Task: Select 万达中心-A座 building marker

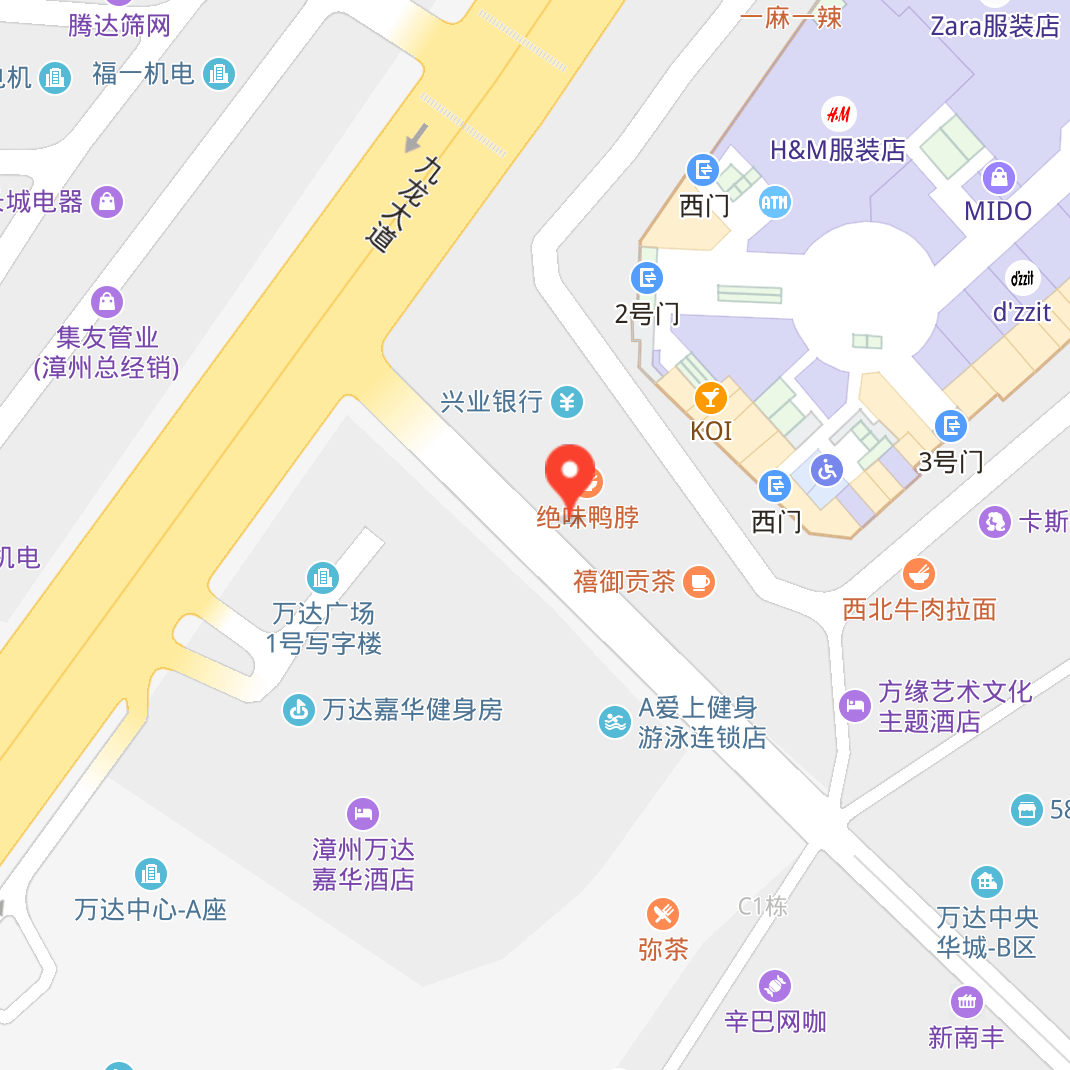Action: 151,873
